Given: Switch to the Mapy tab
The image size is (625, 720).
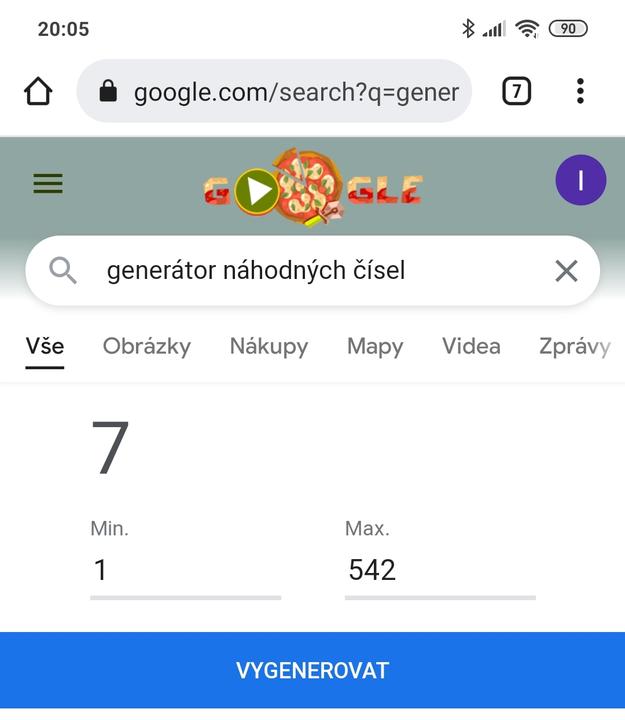Looking at the screenshot, I should tap(375, 346).
